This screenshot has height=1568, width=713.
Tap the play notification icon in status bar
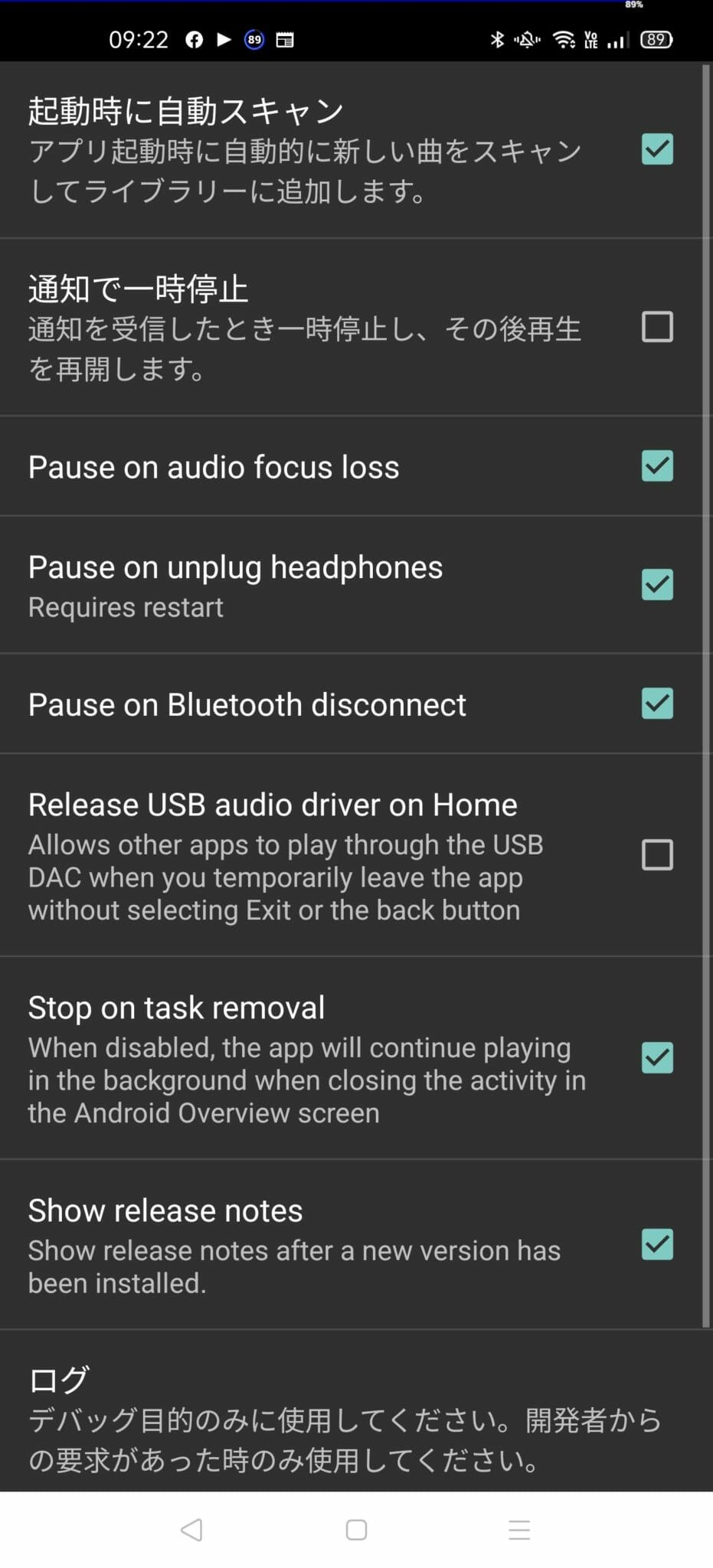click(x=223, y=39)
